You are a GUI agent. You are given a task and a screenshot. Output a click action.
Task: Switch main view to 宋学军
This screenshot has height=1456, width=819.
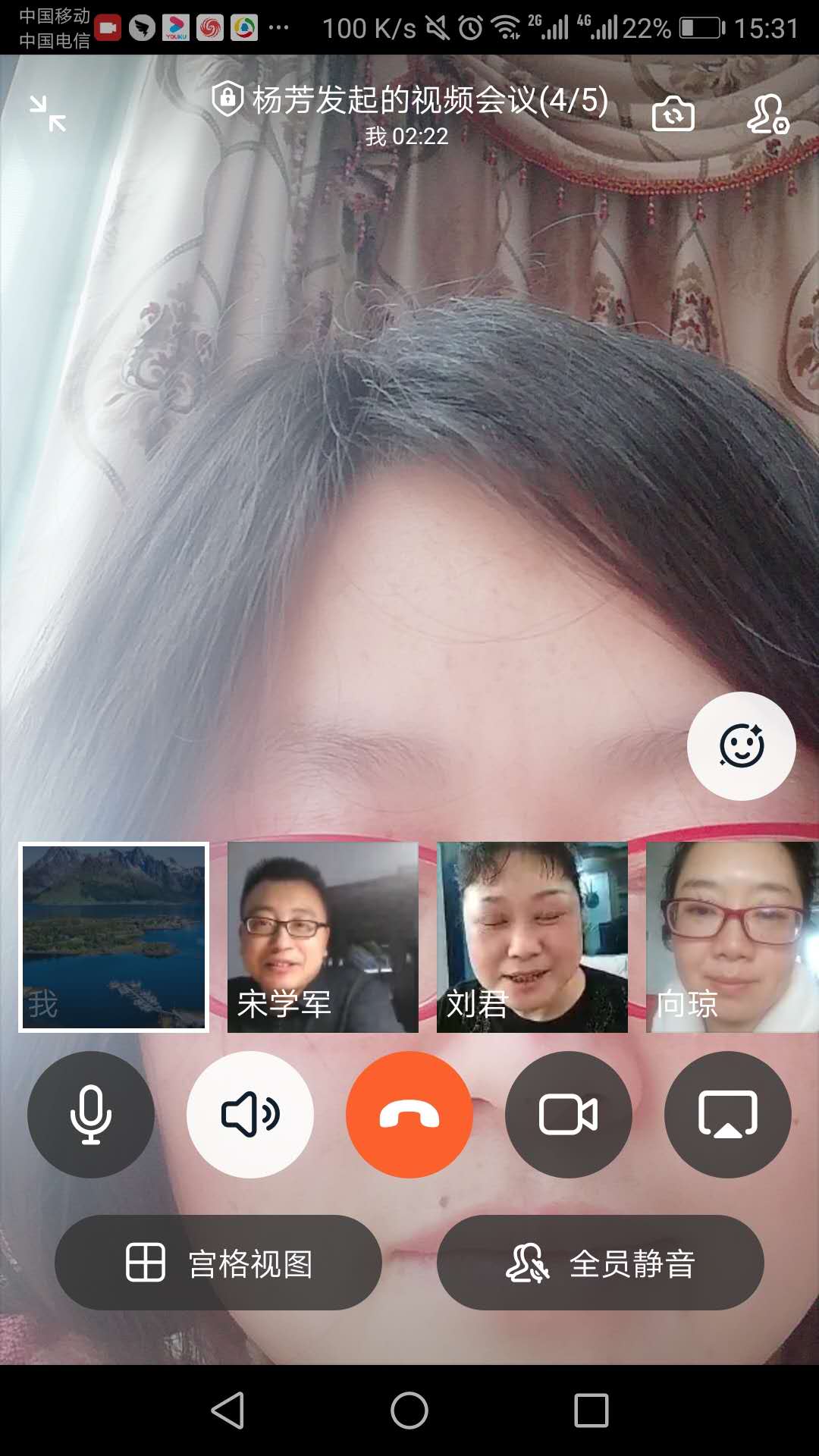coord(323,937)
